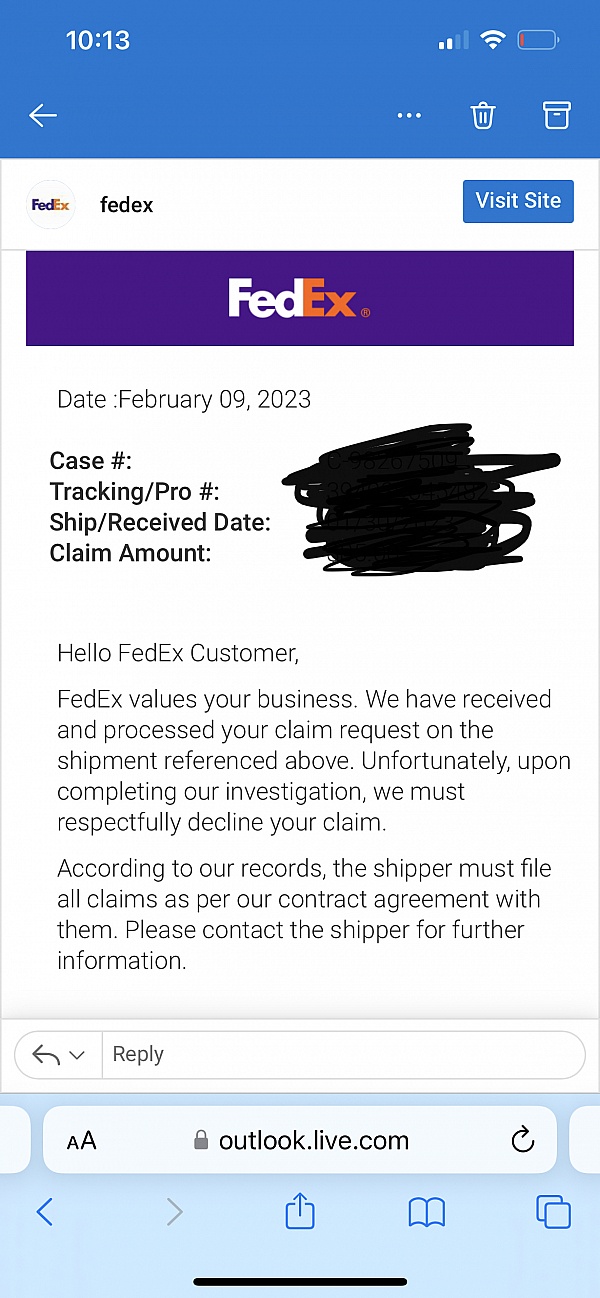The width and height of the screenshot is (600, 1298).
Task: Show all open Safari tabs
Action: (x=553, y=1212)
